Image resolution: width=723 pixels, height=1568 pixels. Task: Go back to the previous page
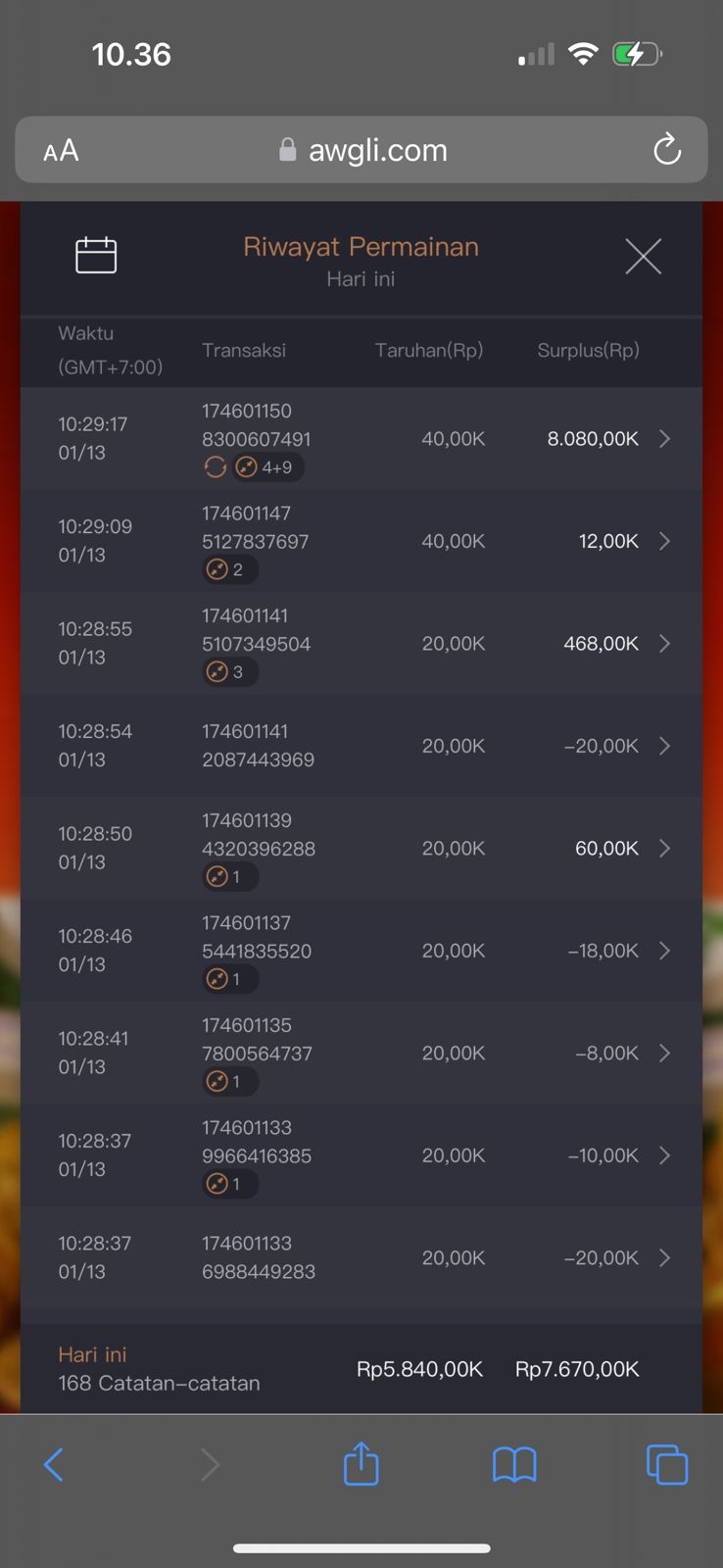pyautogui.click(x=54, y=1465)
